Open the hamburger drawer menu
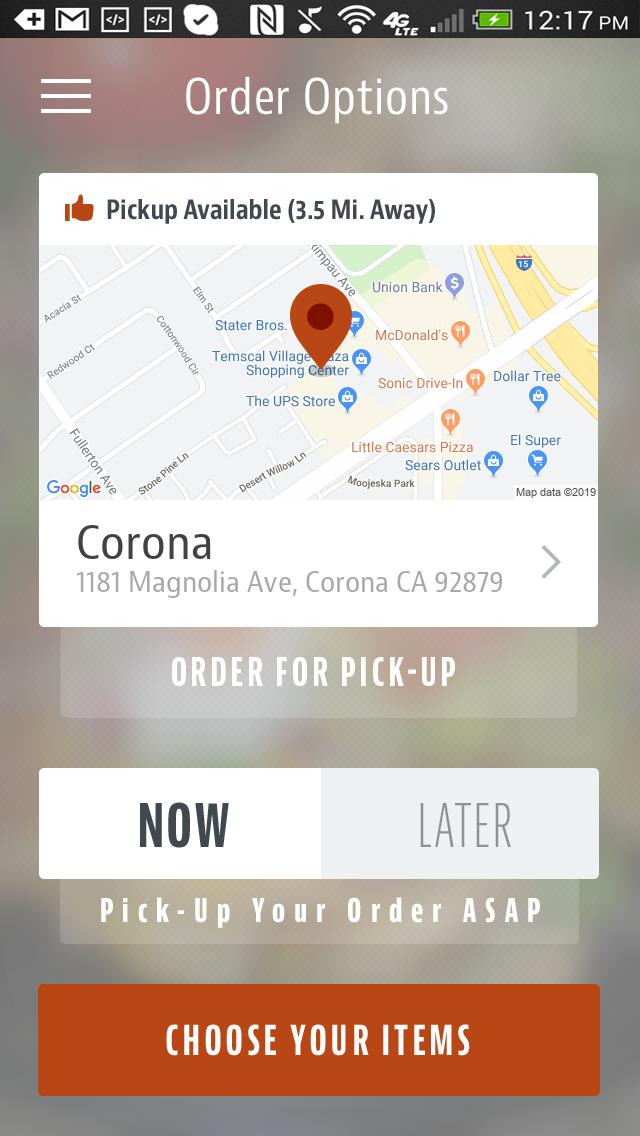640x1136 pixels. click(x=66, y=96)
